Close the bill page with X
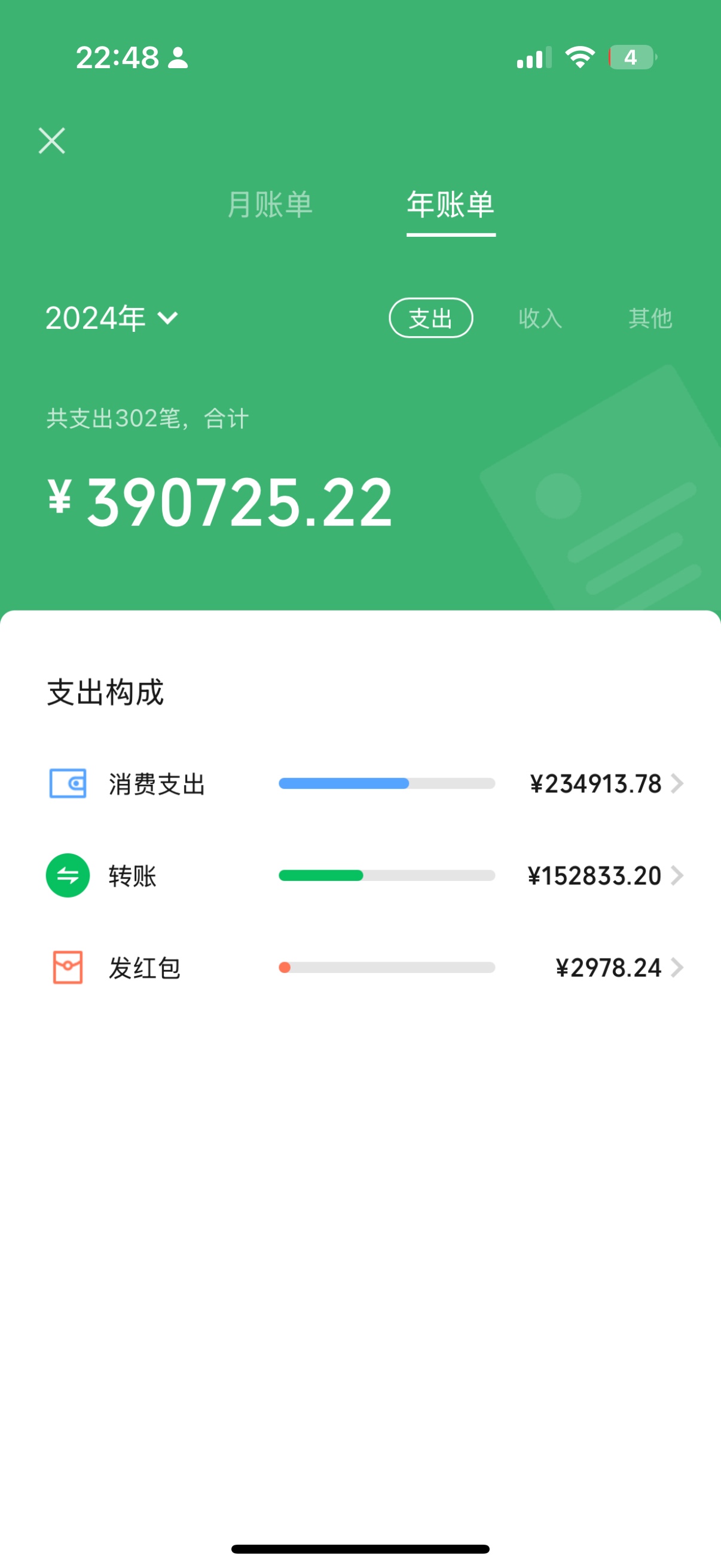The image size is (721, 1568). (x=52, y=141)
